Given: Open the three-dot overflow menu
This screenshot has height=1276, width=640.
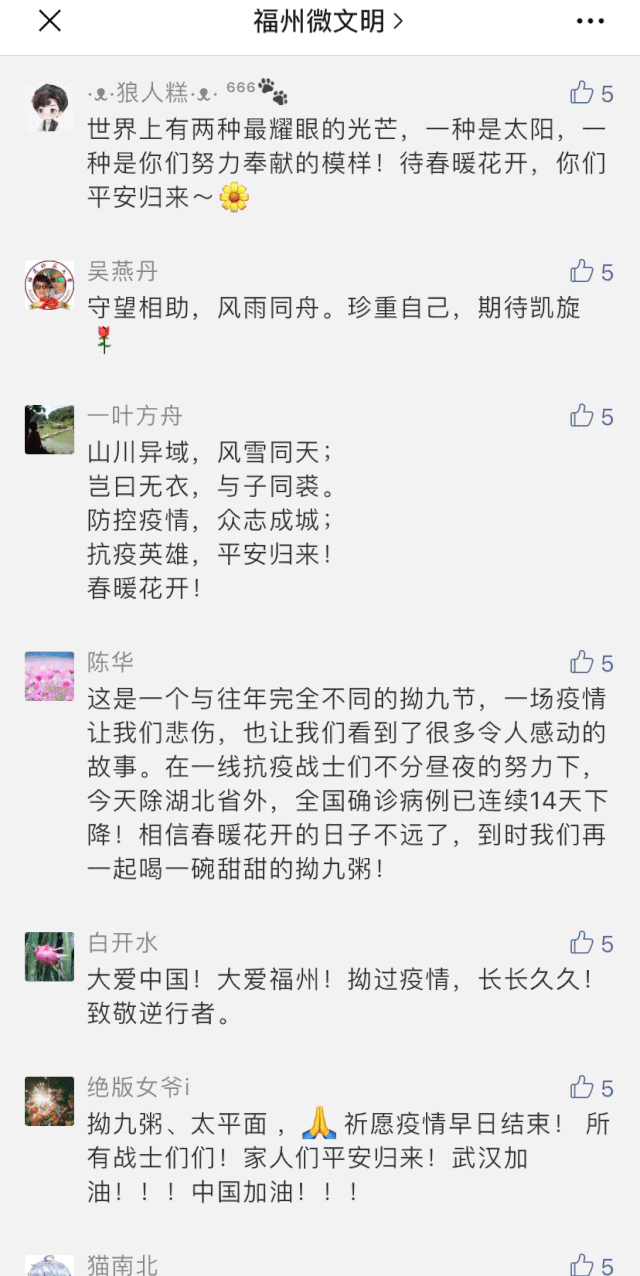Looking at the screenshot, I should [x=591, y=21].
